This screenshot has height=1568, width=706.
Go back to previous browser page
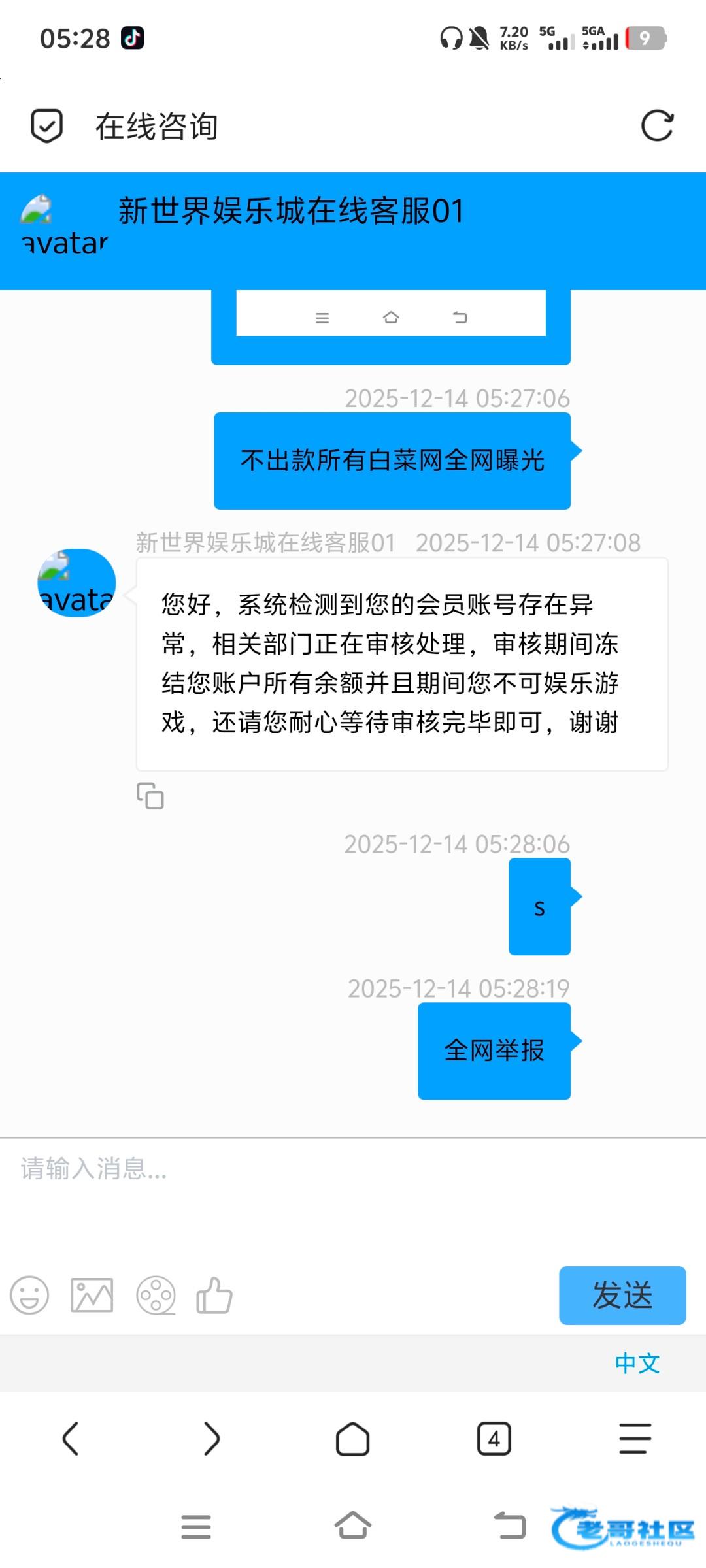(71, 1439)
